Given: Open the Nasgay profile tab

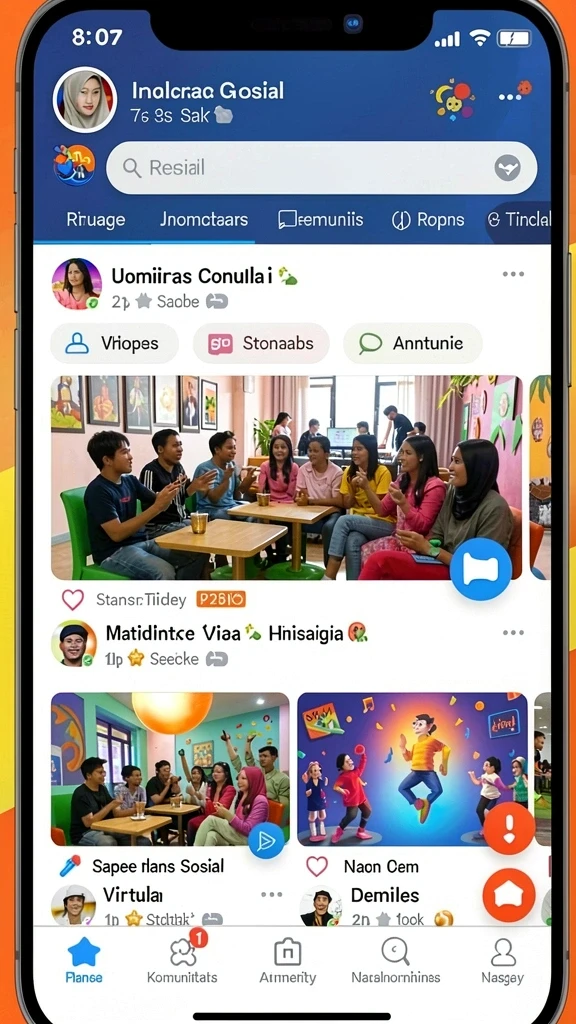Looking at the screenshot, I should click(502, 960).
